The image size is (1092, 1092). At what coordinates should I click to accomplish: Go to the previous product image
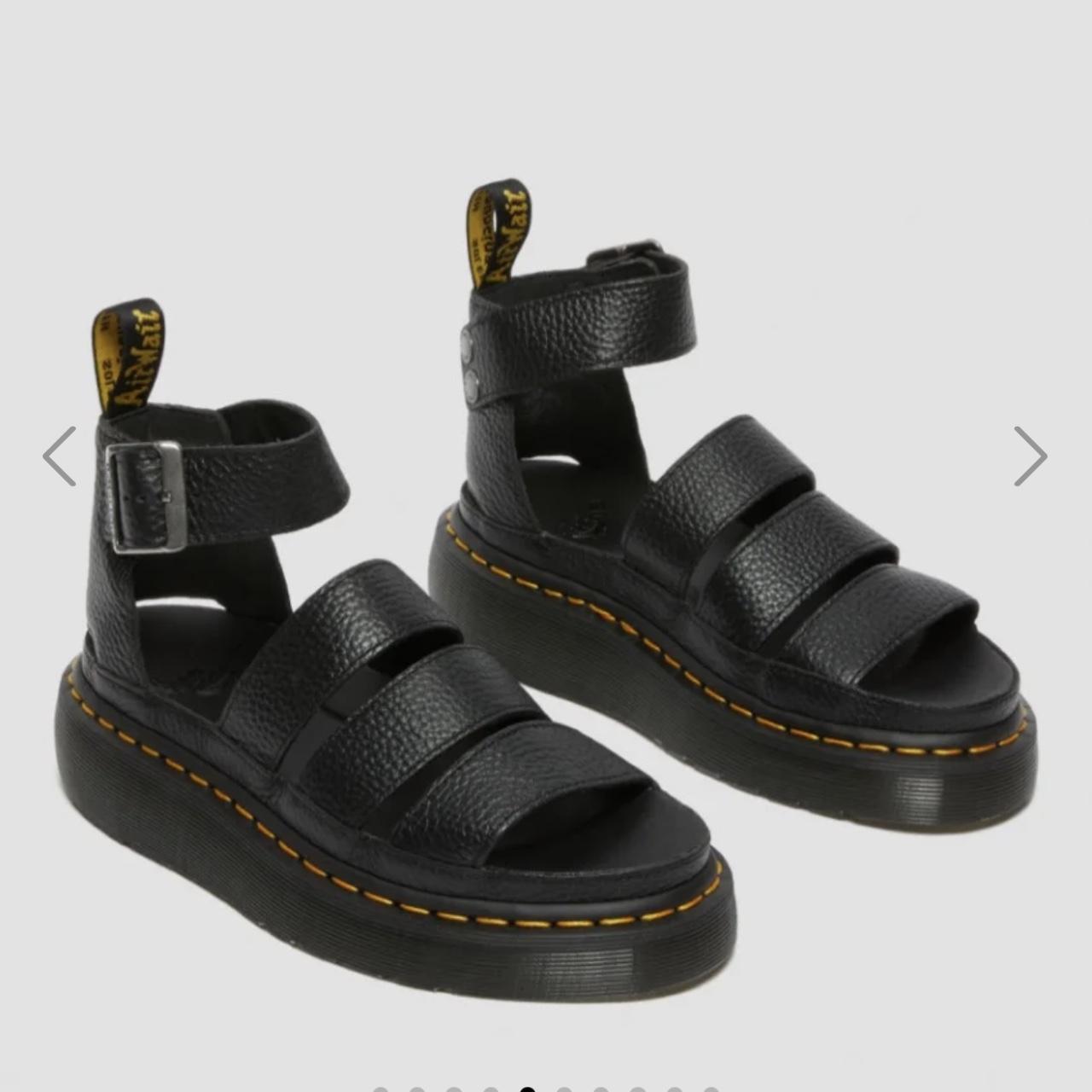click(x=60, y=456)
